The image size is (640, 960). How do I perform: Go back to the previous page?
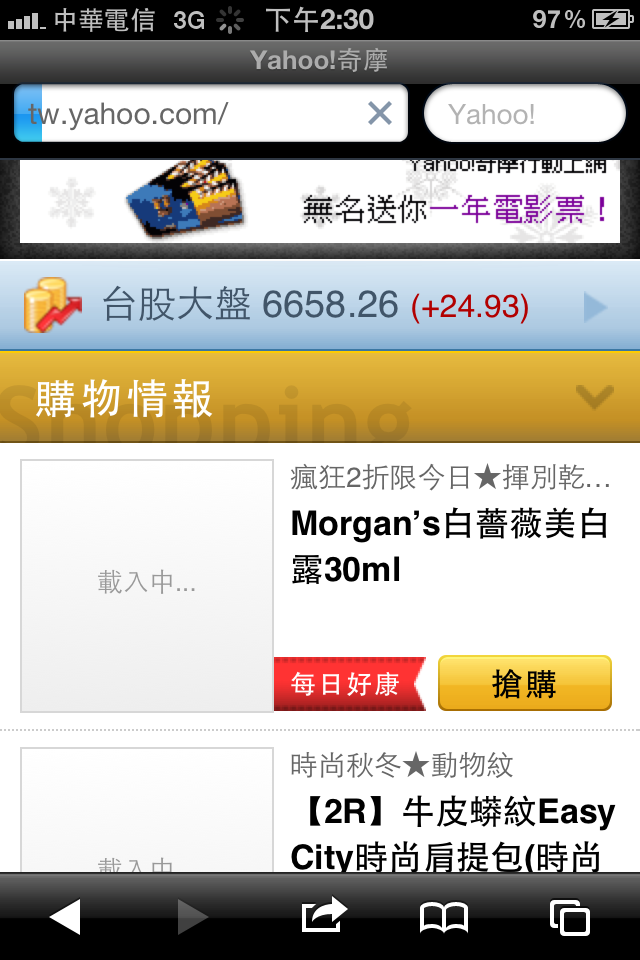[65, 916]
